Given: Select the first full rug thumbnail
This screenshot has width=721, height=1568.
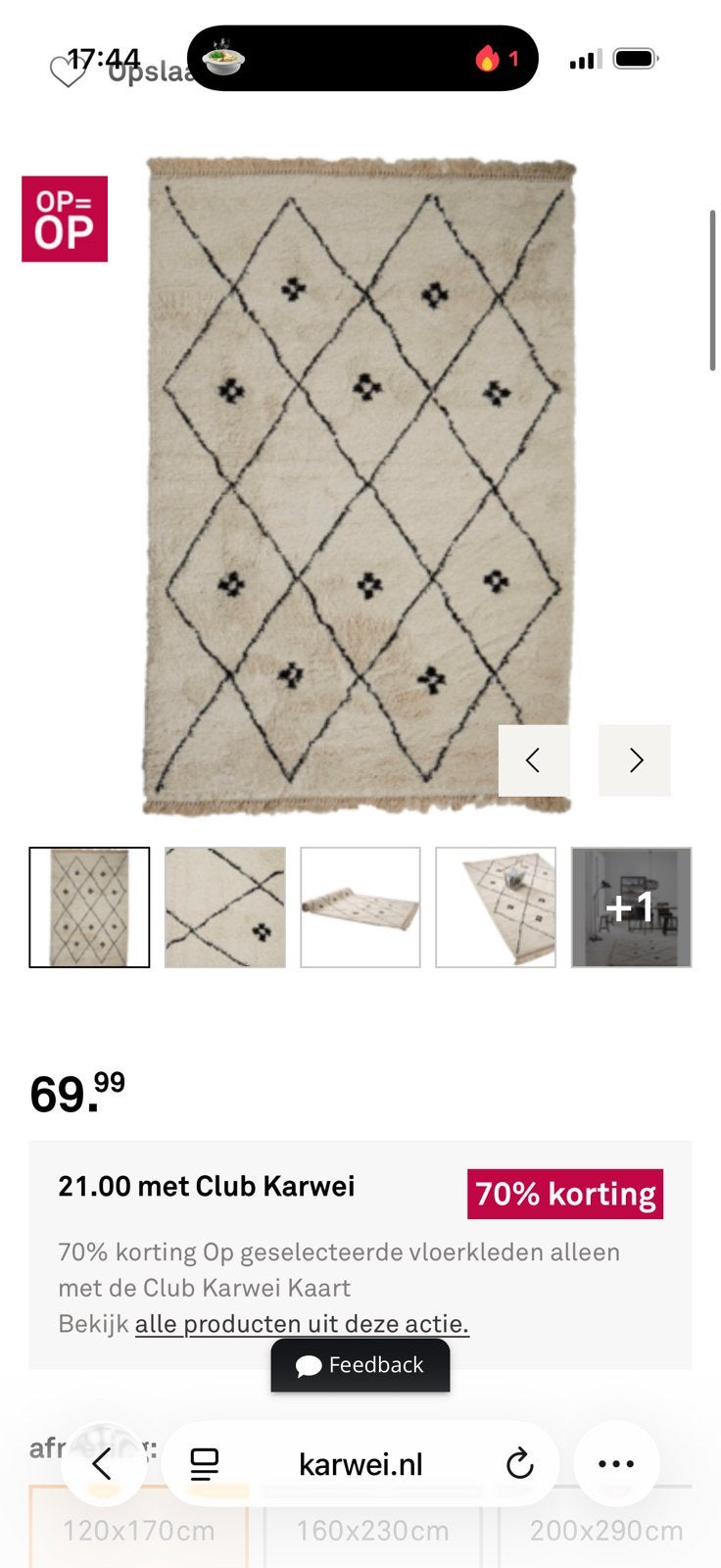Looking at the screenshot, I should point(89,907).
